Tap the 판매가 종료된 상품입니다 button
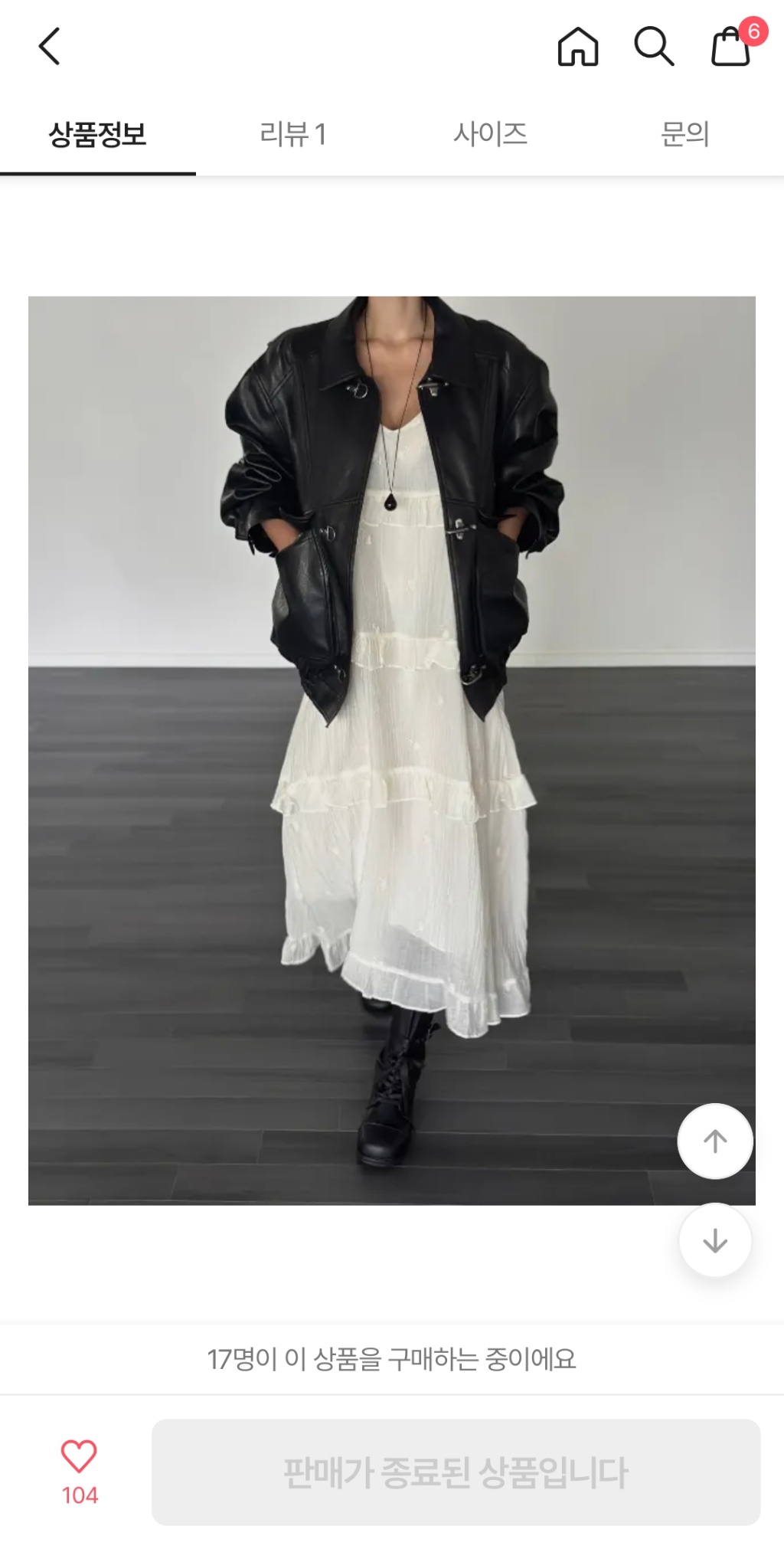Screen dimensions: 784x1549 [456, 1472]
